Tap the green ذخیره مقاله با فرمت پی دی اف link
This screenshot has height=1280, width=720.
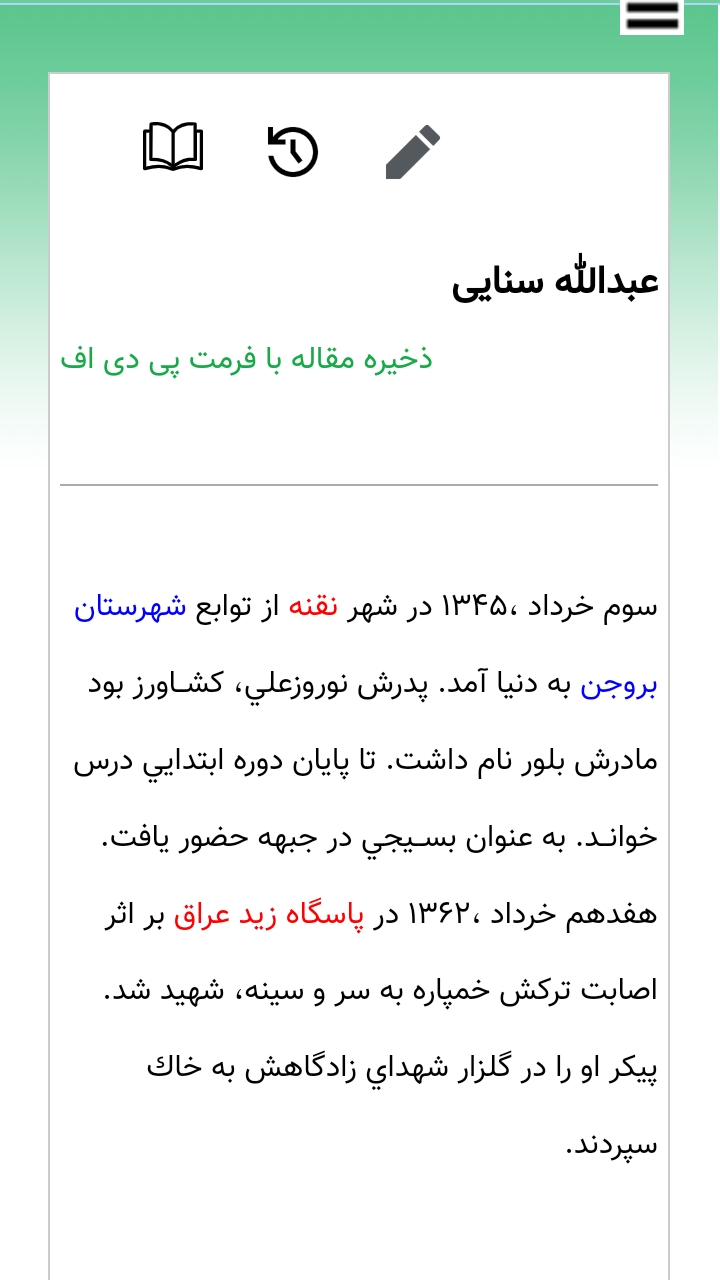tap(246, 358)
